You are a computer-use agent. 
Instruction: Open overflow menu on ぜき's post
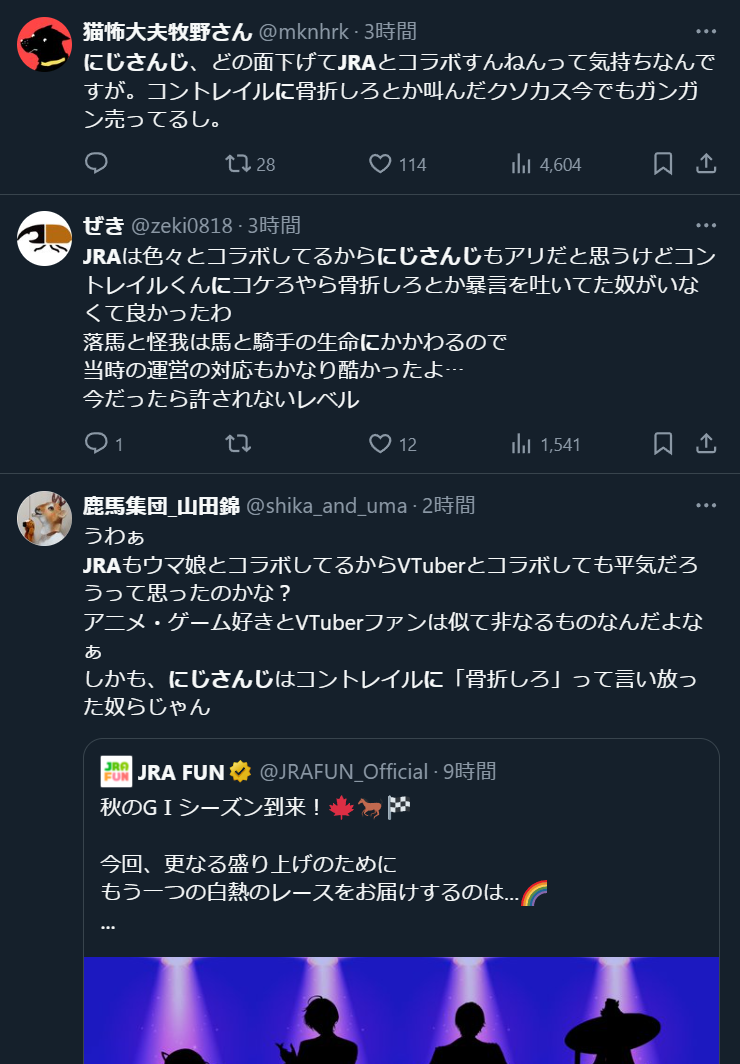(706, 225)
